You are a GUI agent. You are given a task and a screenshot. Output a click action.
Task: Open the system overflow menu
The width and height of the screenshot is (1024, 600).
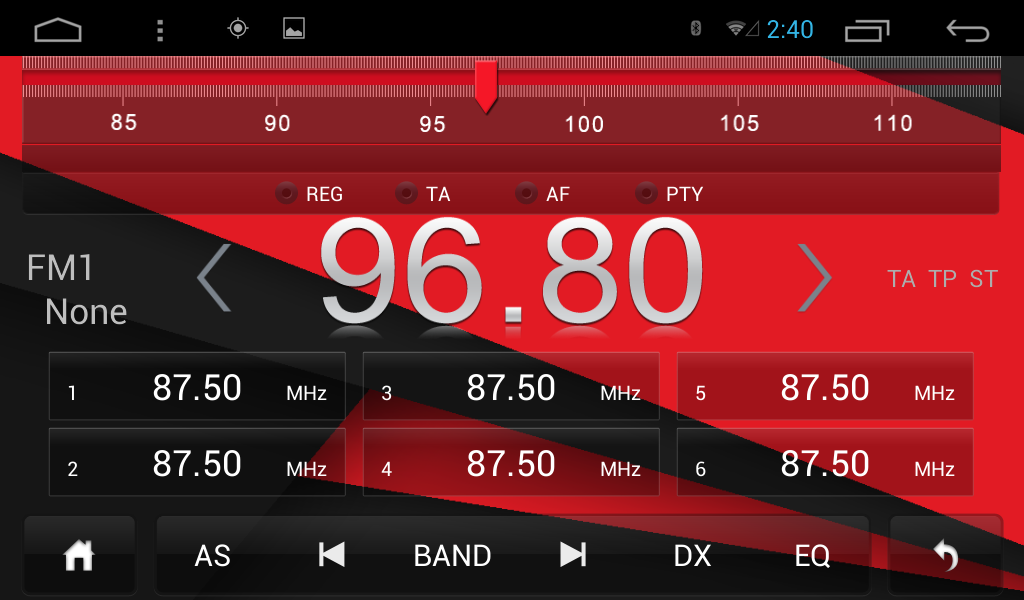point(160,30)
